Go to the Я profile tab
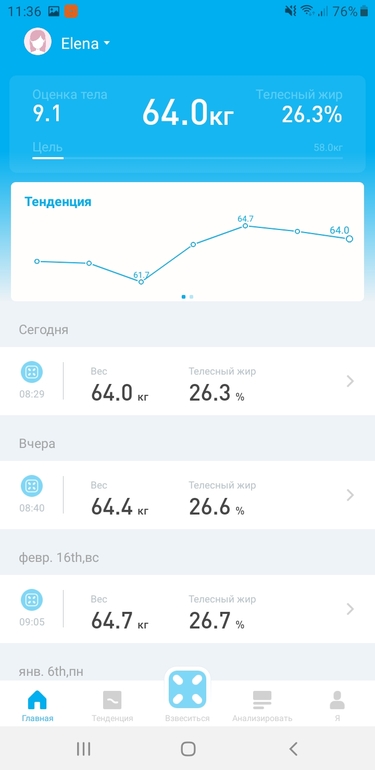Image resolution: width=375 pixels, height=770 pixels. click(337, 706)
